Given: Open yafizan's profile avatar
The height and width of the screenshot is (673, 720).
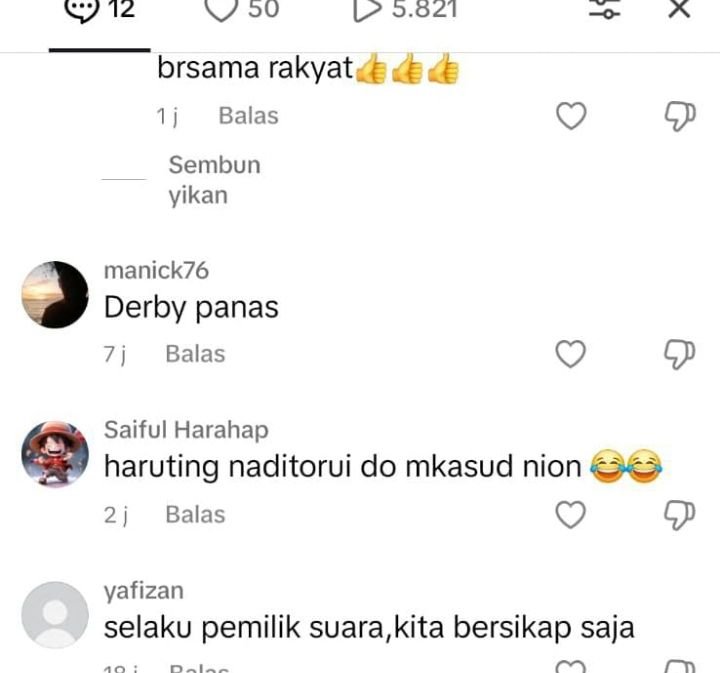Looking at the screenshot, I should 55,614.
